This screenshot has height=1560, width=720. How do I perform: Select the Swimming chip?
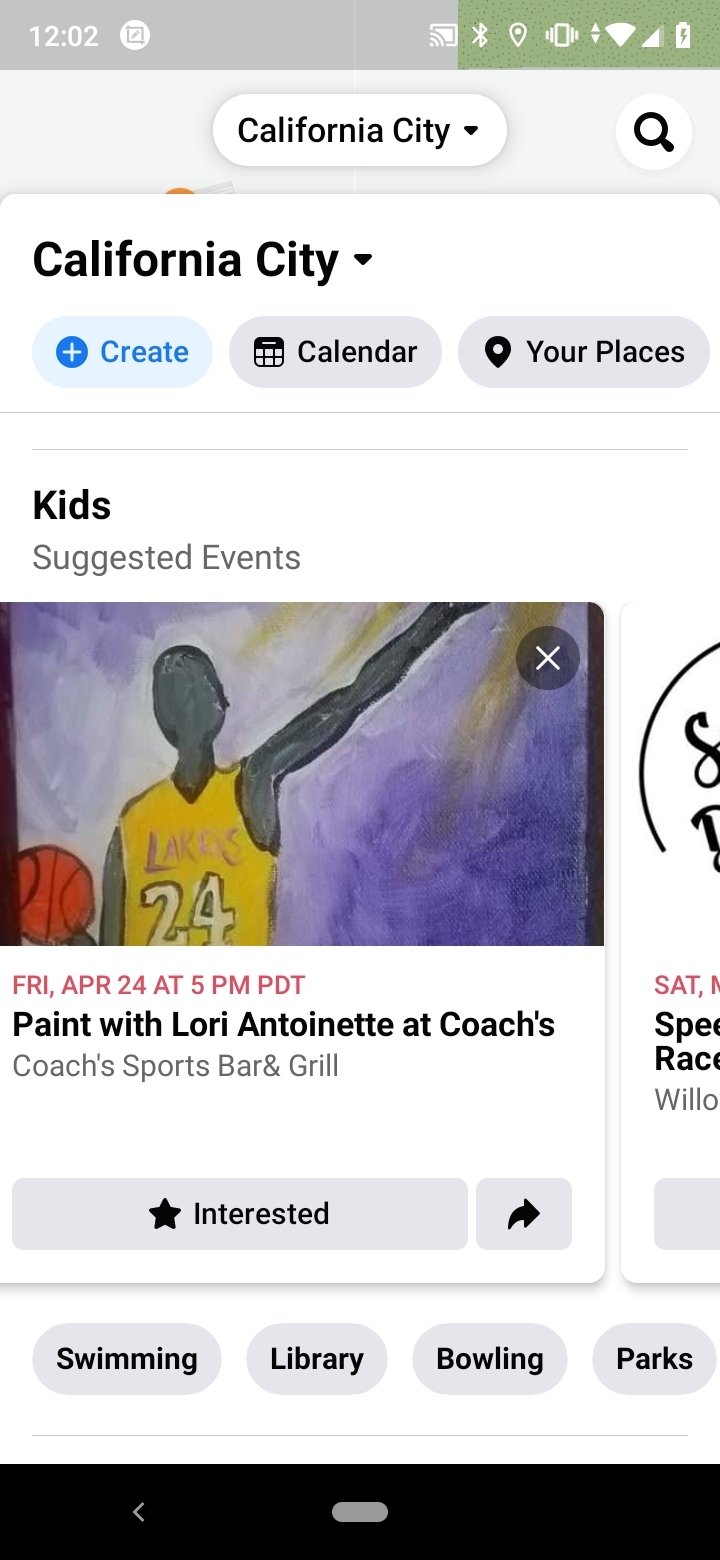(127, 1359)
